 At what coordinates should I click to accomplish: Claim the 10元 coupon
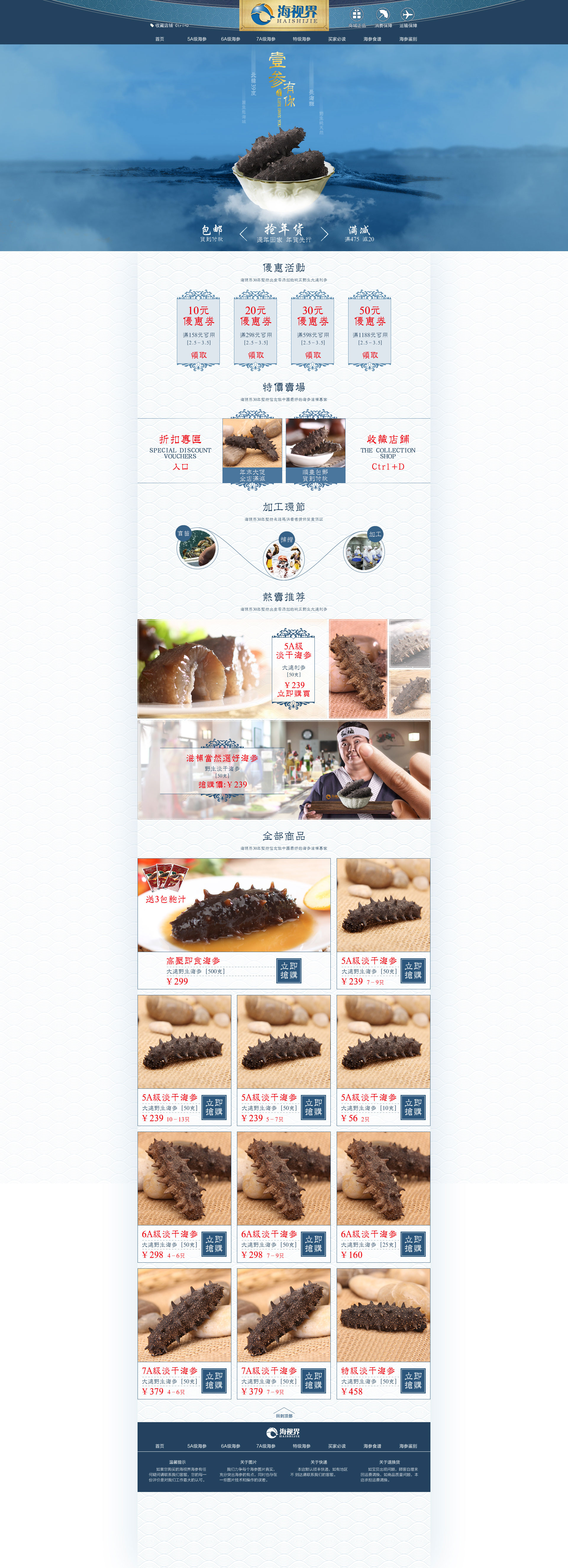pos(199,355)
